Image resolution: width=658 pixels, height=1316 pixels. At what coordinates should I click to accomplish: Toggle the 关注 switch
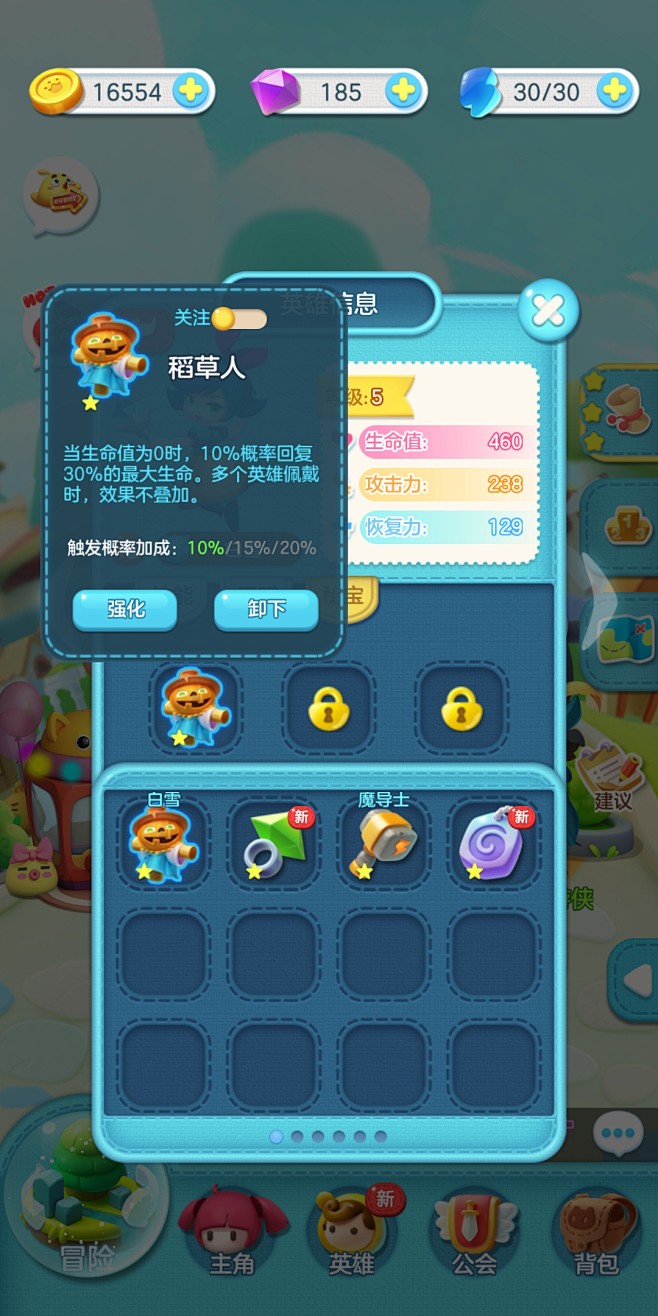point(239,318)
